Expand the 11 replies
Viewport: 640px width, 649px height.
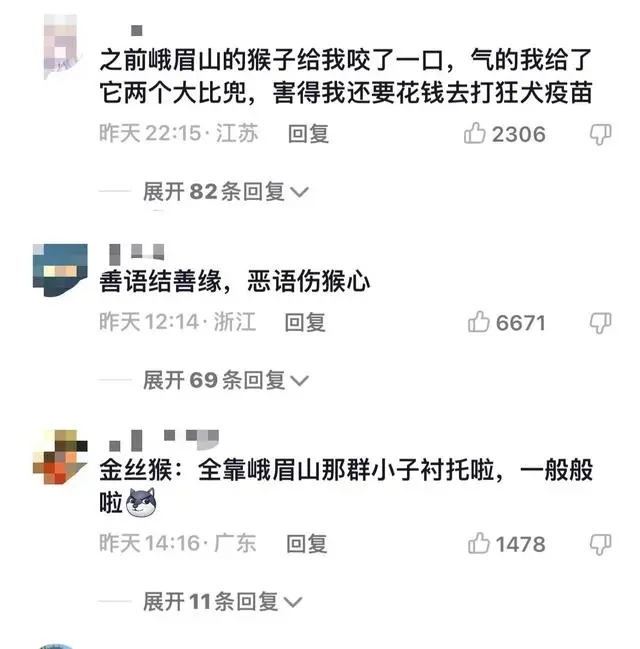pyautogui.click(x=222, y=601)
